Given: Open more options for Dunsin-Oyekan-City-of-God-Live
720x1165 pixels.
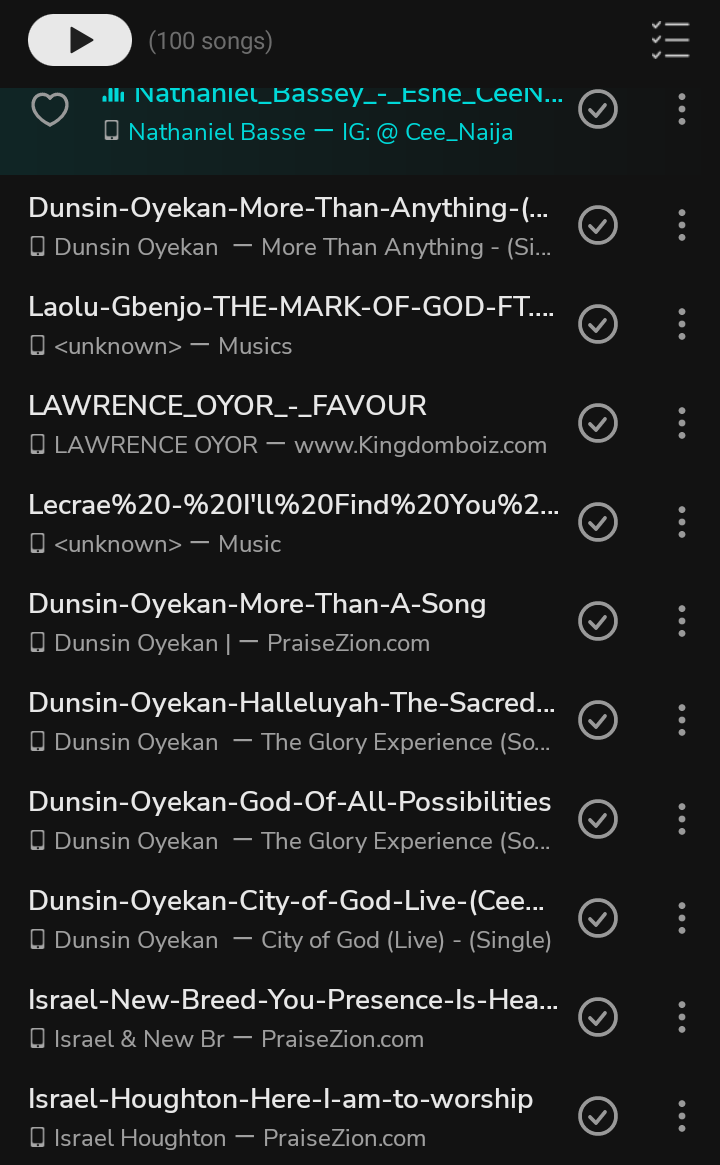Looking at the screenshot, I should 682,917.
